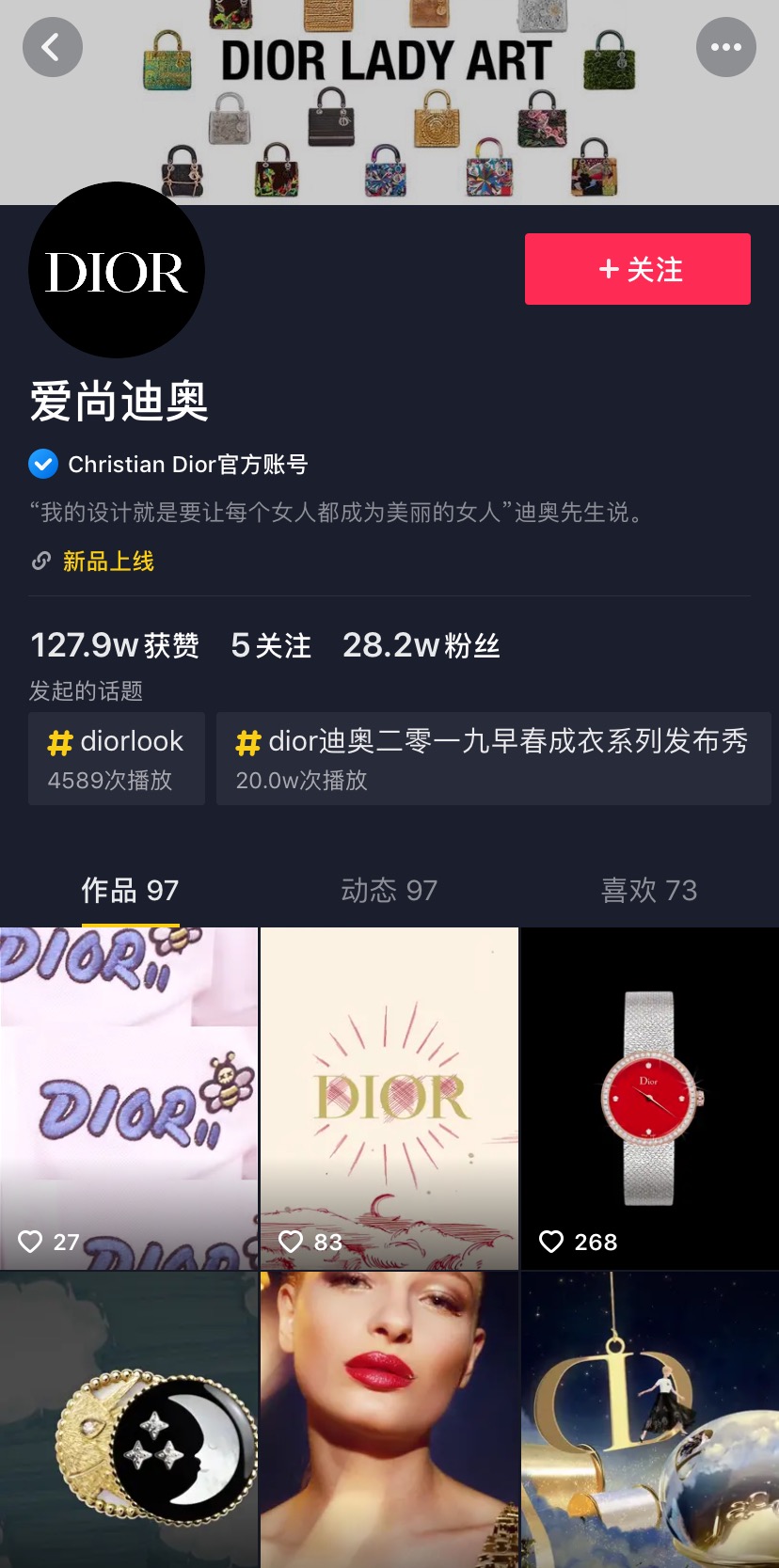This screenshot has width=779, height=1568.
Task: Open the dior迪奥二零一九早春成衣系列发布秀 topic
Action: coord(493,758)
